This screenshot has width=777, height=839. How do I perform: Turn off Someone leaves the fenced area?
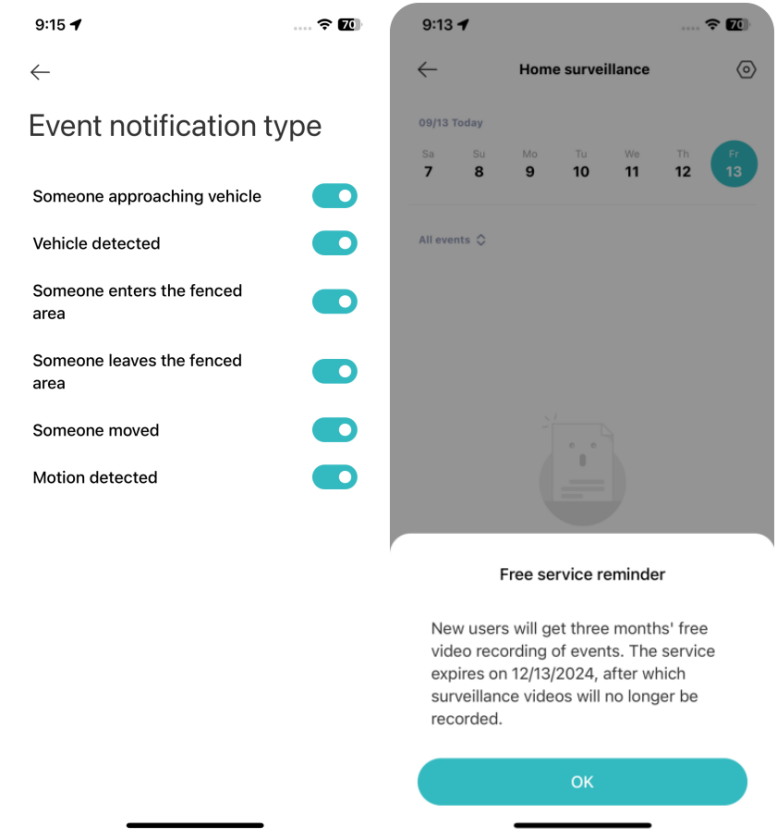334,371
